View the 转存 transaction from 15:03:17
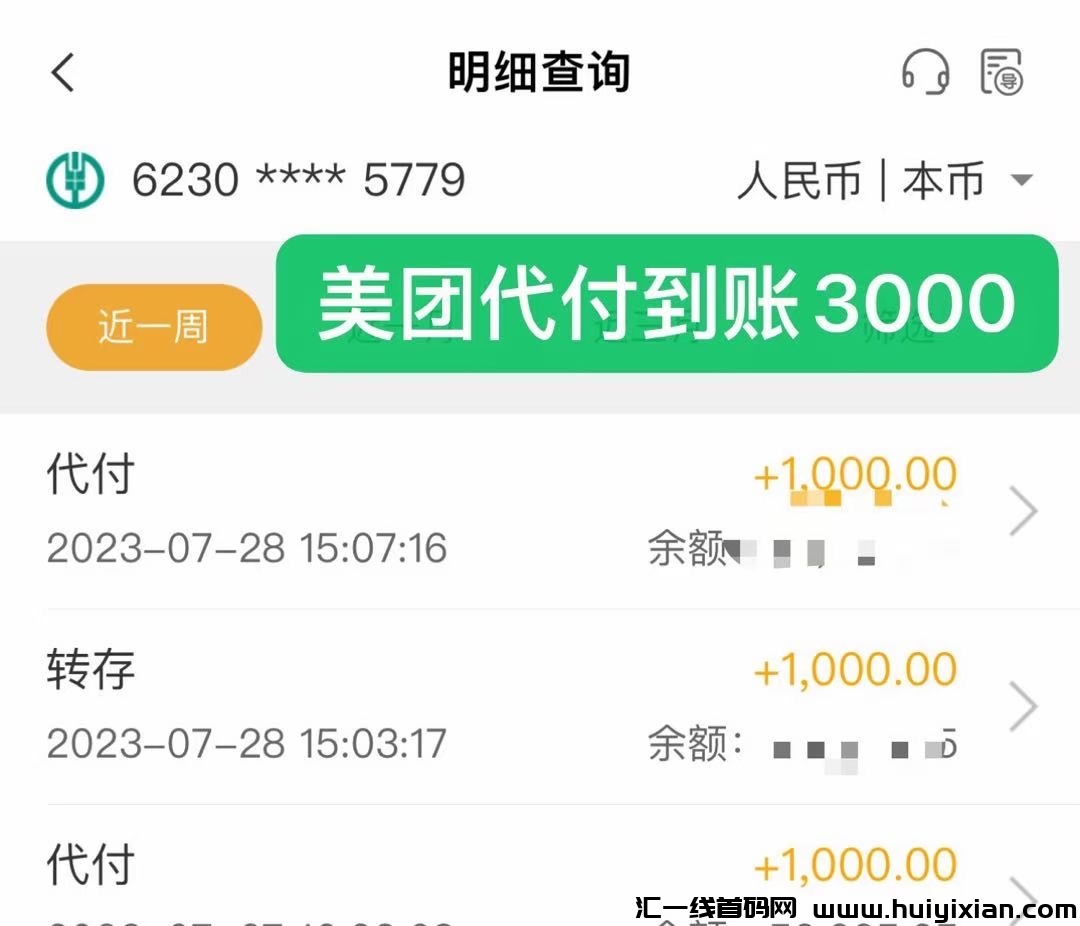This screenshot has height=926, width=1080. click(540, 706)
